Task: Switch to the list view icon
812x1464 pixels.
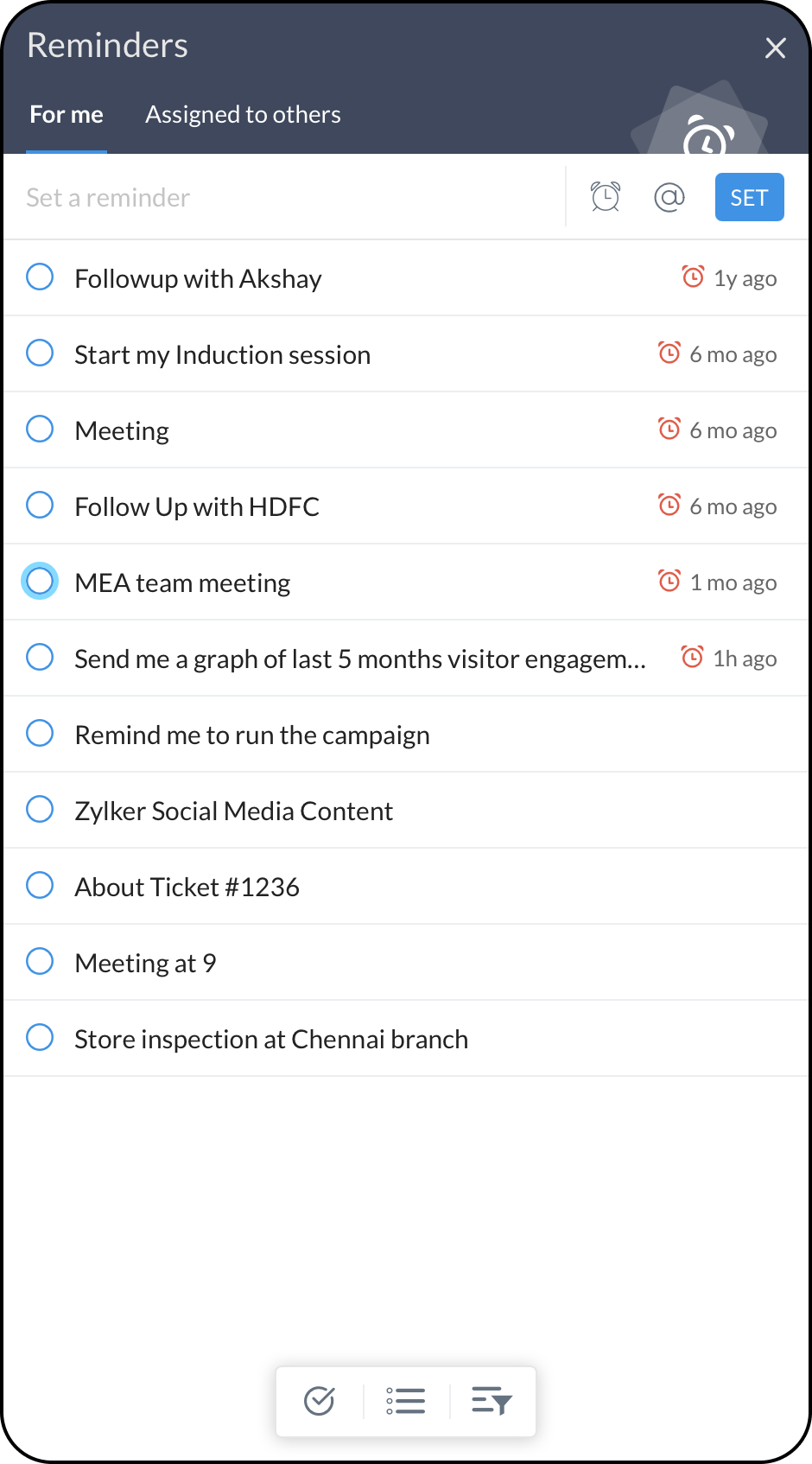Action: pyautogui.click(x=406, y=1400)
